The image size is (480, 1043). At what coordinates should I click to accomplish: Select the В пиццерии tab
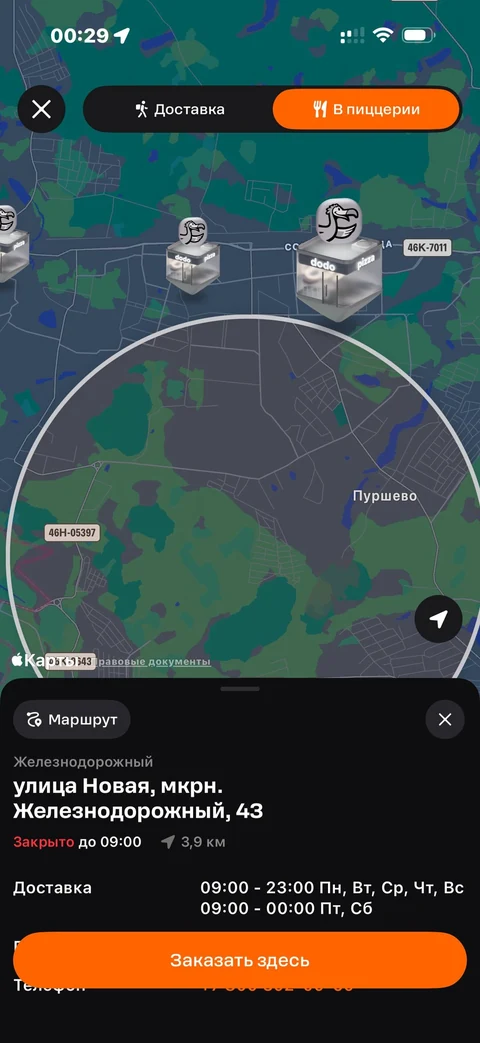click(366, 110)
